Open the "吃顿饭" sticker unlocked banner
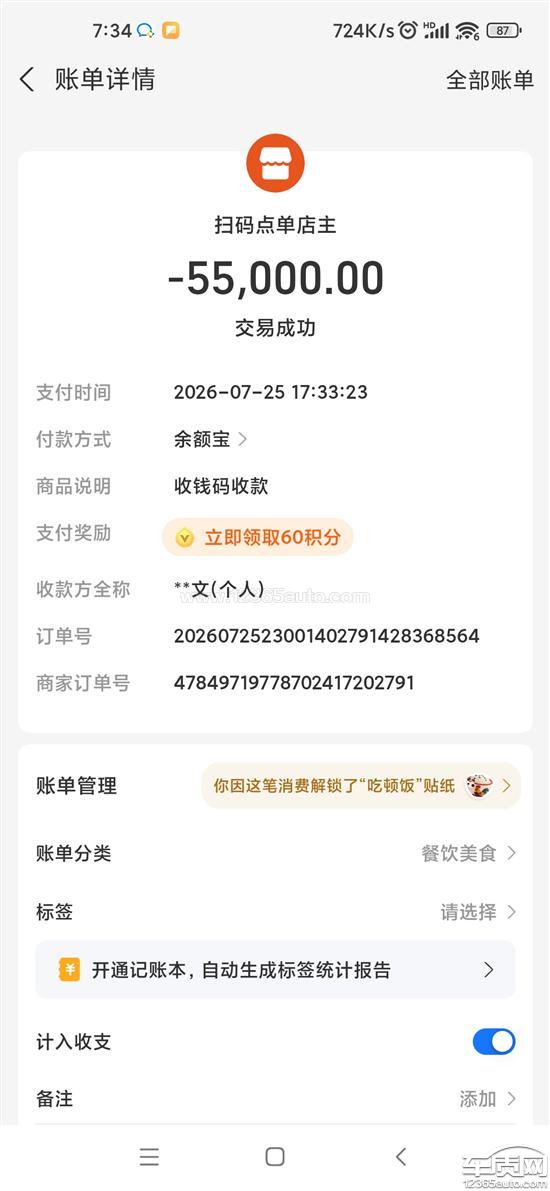 click(361, 785)
